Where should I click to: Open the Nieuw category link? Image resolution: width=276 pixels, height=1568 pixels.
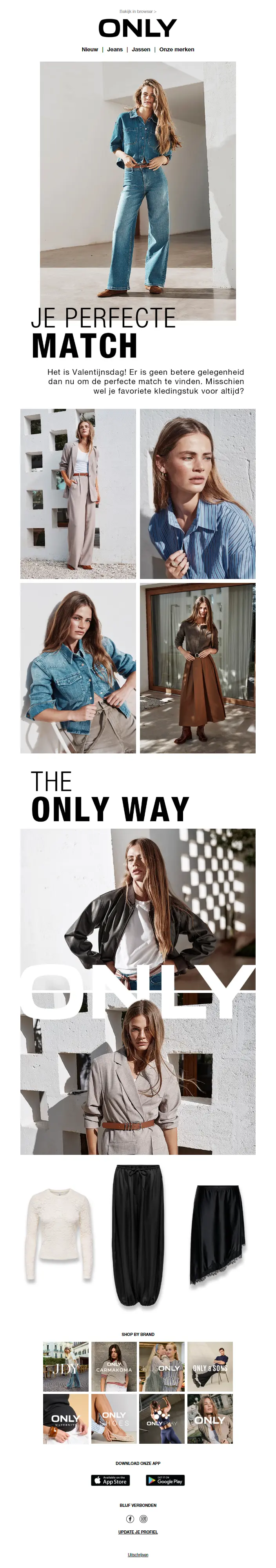click(89, 49)
